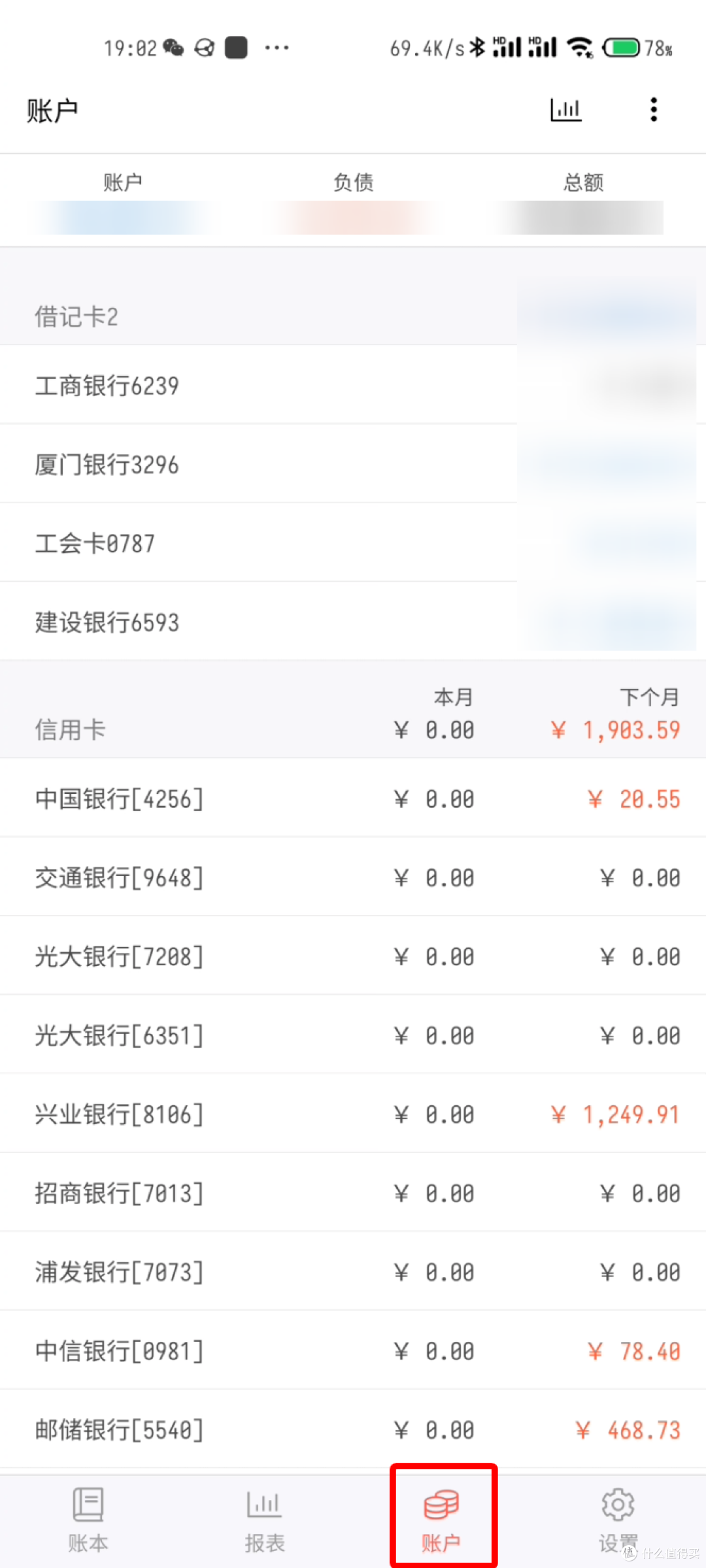This screenshot has height=1568, width=706.
Task: Open the 工商银行6239 account
Action: 107,386
